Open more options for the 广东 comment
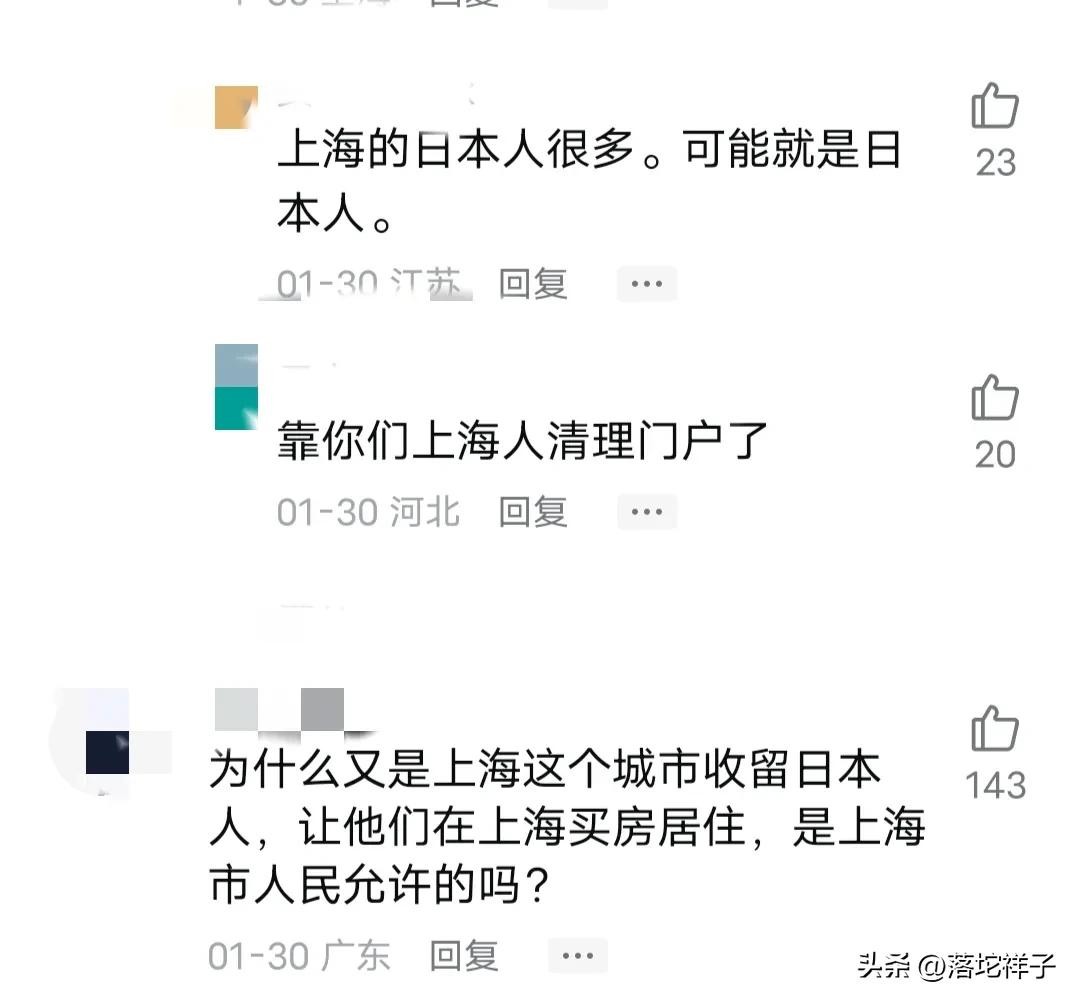Screen dimensions: 1080x1004 click(x=577, y=956)
